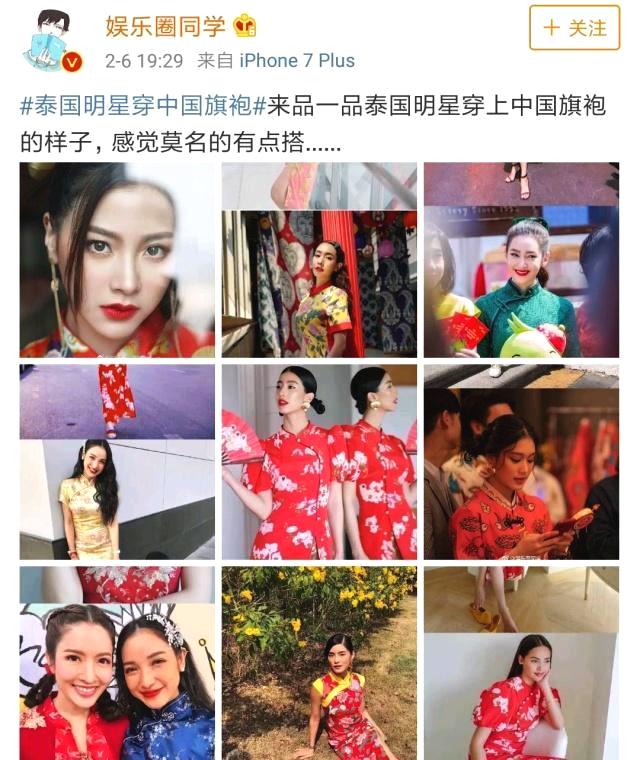Viewport: 640px width, 760px height.
Task: Open the 娱乐圈同学 username link
Action: pyautogui.click(x=166, y=26)
